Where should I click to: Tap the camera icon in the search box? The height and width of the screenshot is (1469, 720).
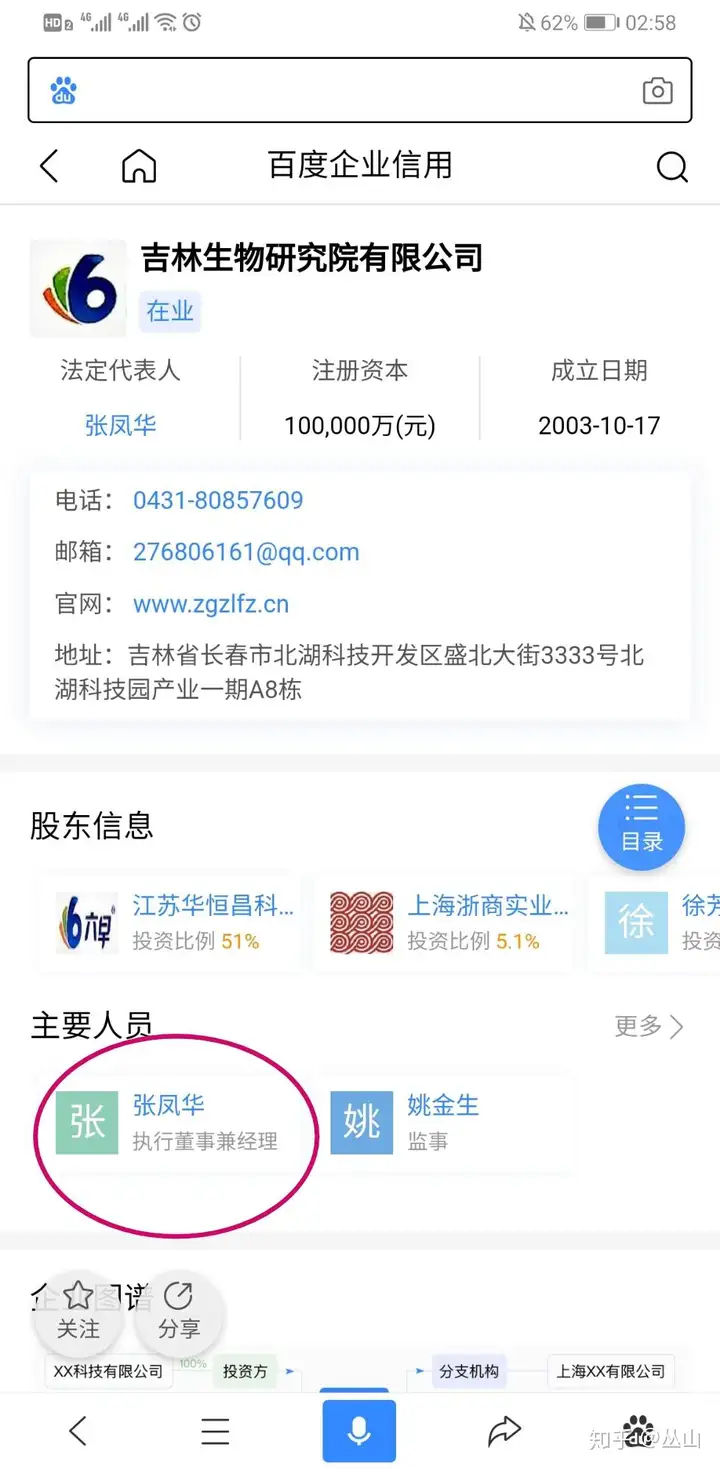[657, 91]
